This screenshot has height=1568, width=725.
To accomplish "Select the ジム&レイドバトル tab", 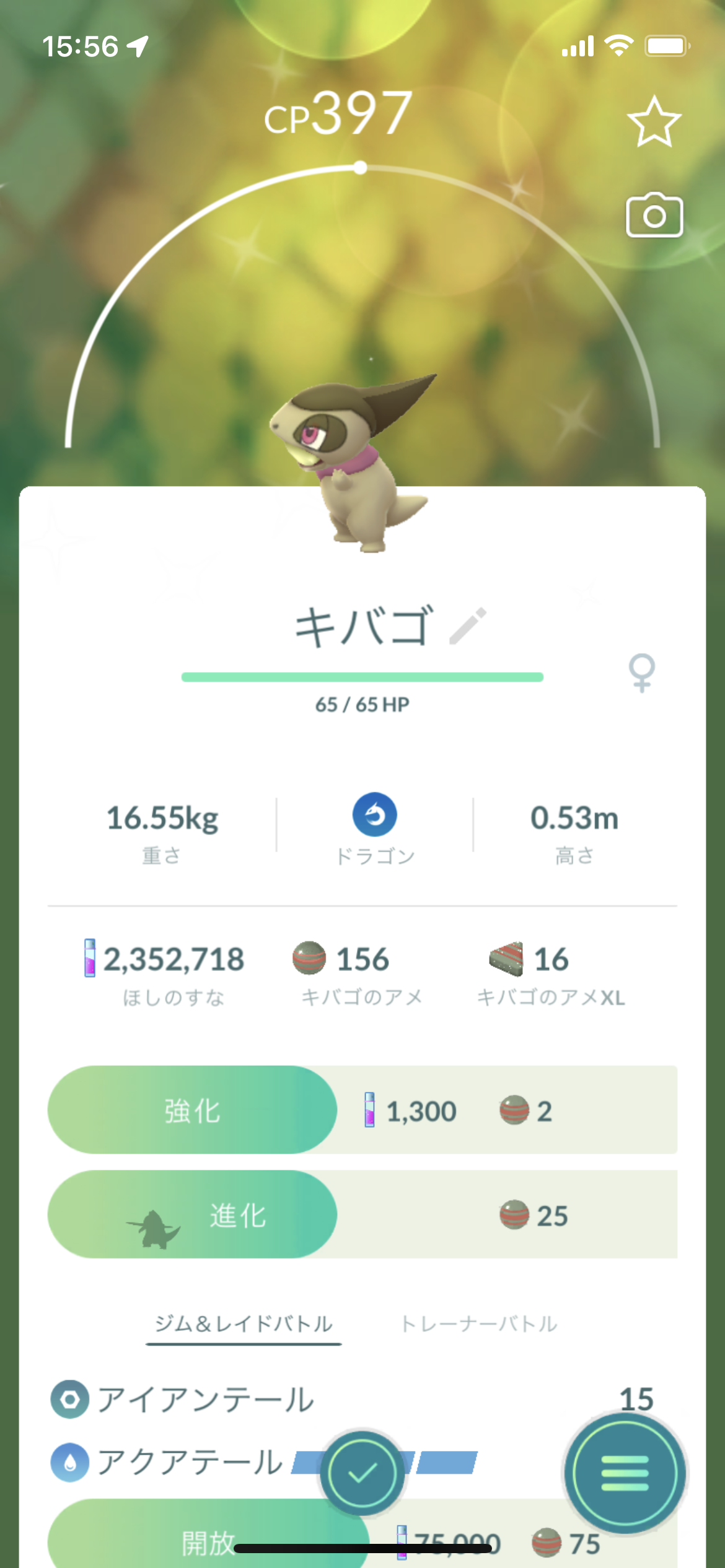I will coord(244,1324).
